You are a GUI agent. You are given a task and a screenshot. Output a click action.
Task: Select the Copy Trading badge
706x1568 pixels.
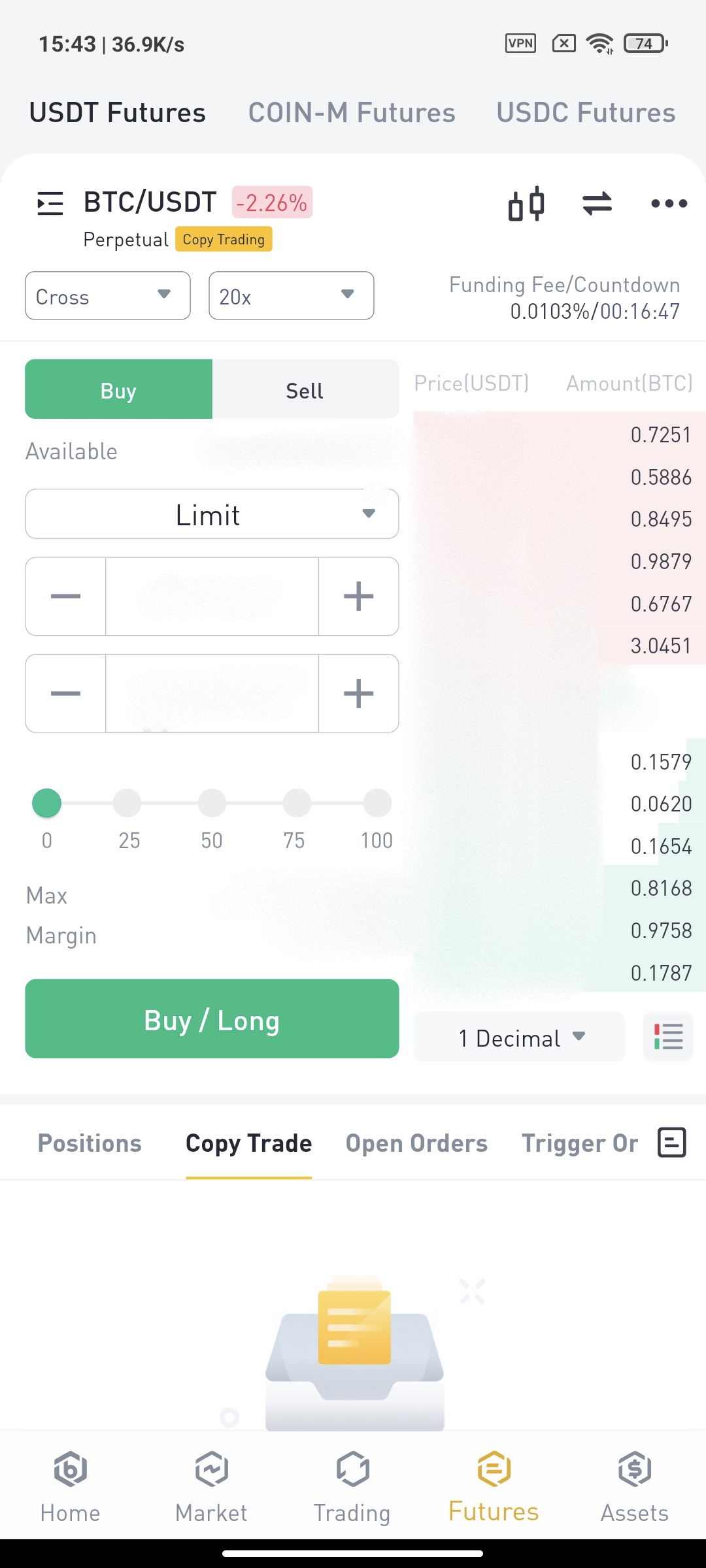223,239
